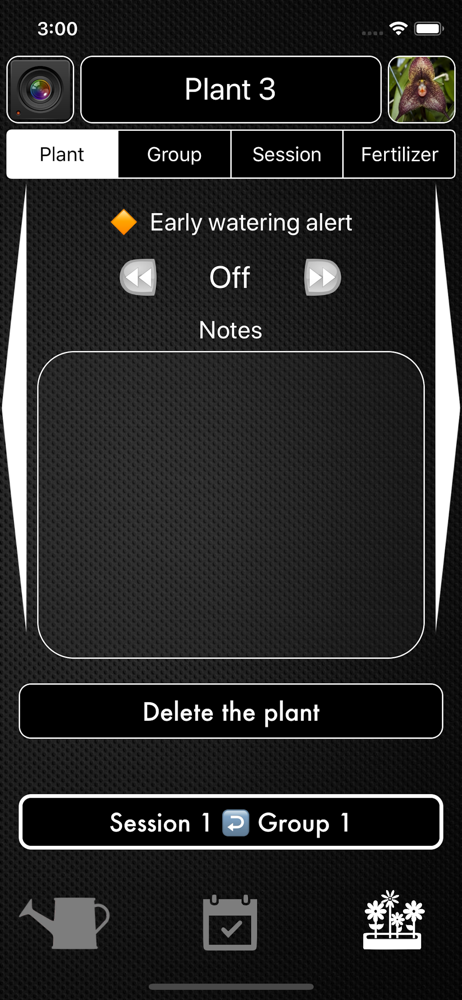Increase the early watering alert value

pos(323,277)
